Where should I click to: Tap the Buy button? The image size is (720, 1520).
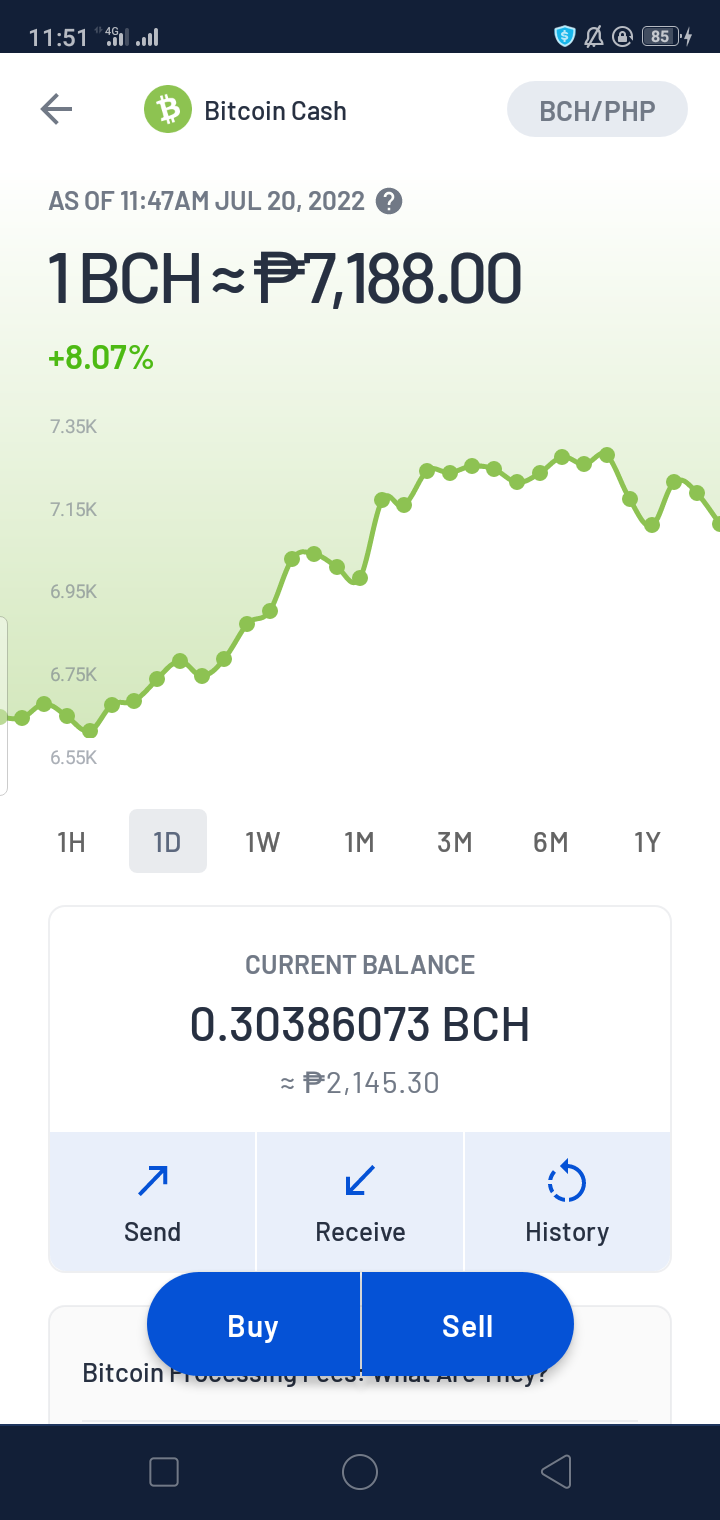(x=253, y=1326)
